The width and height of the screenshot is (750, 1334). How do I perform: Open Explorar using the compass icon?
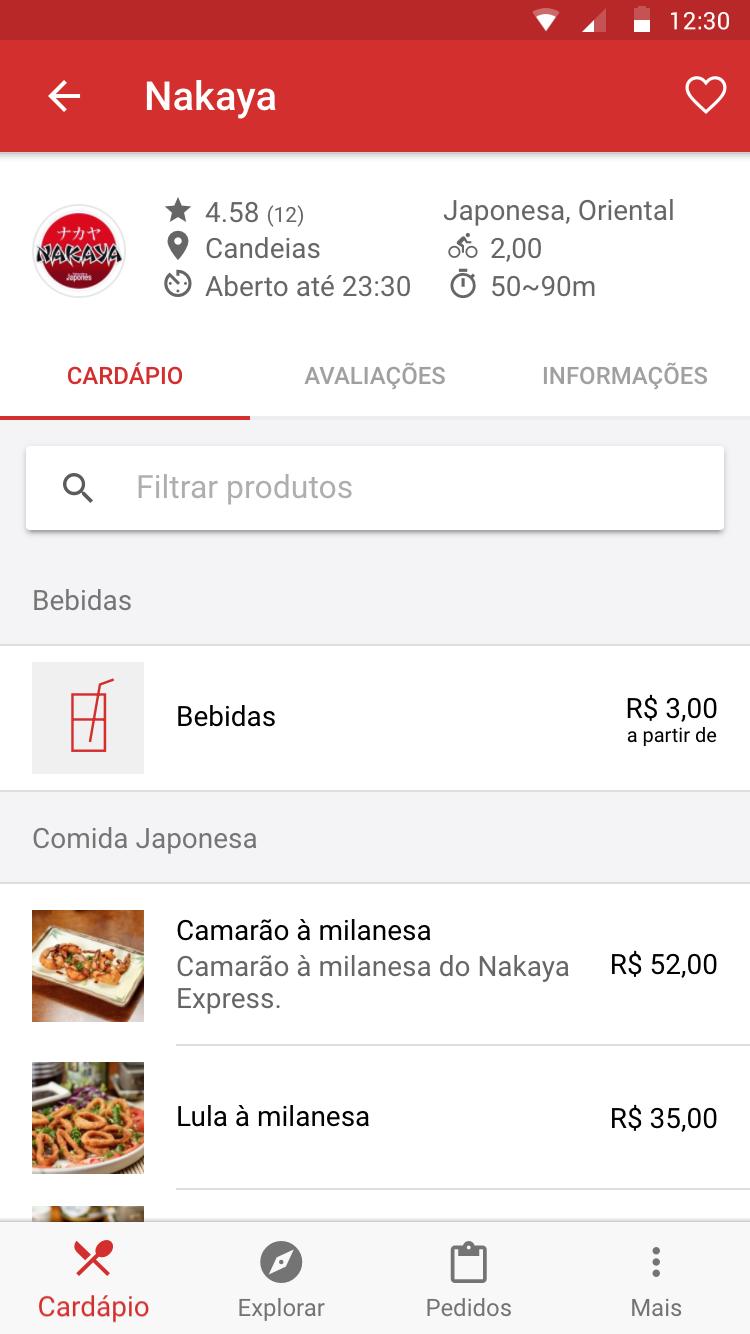tap(280, 1263)
